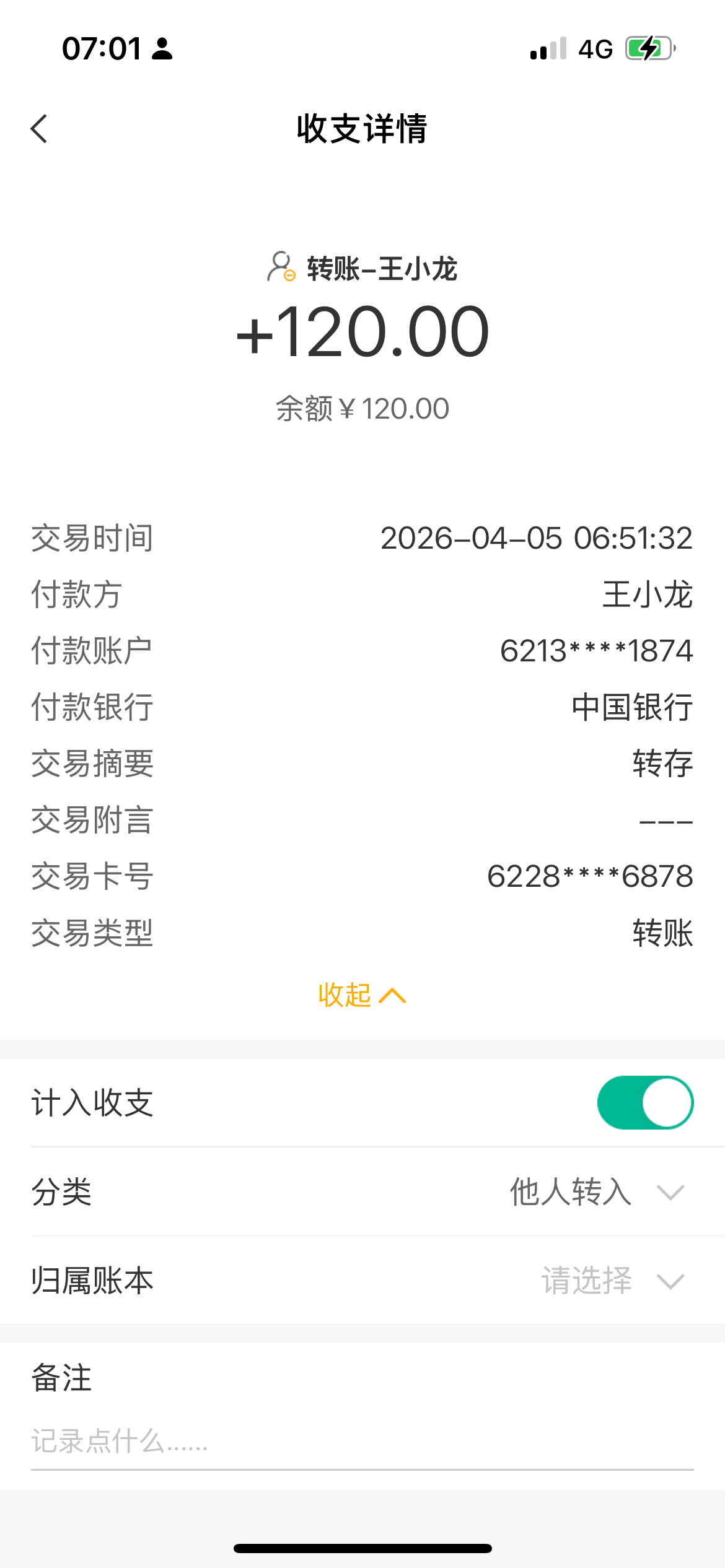725x1568 pixels.
Task: Click the contact avatar icon beside 转账-王小龙
Action: pyautogui.click(x=281, y=269)
